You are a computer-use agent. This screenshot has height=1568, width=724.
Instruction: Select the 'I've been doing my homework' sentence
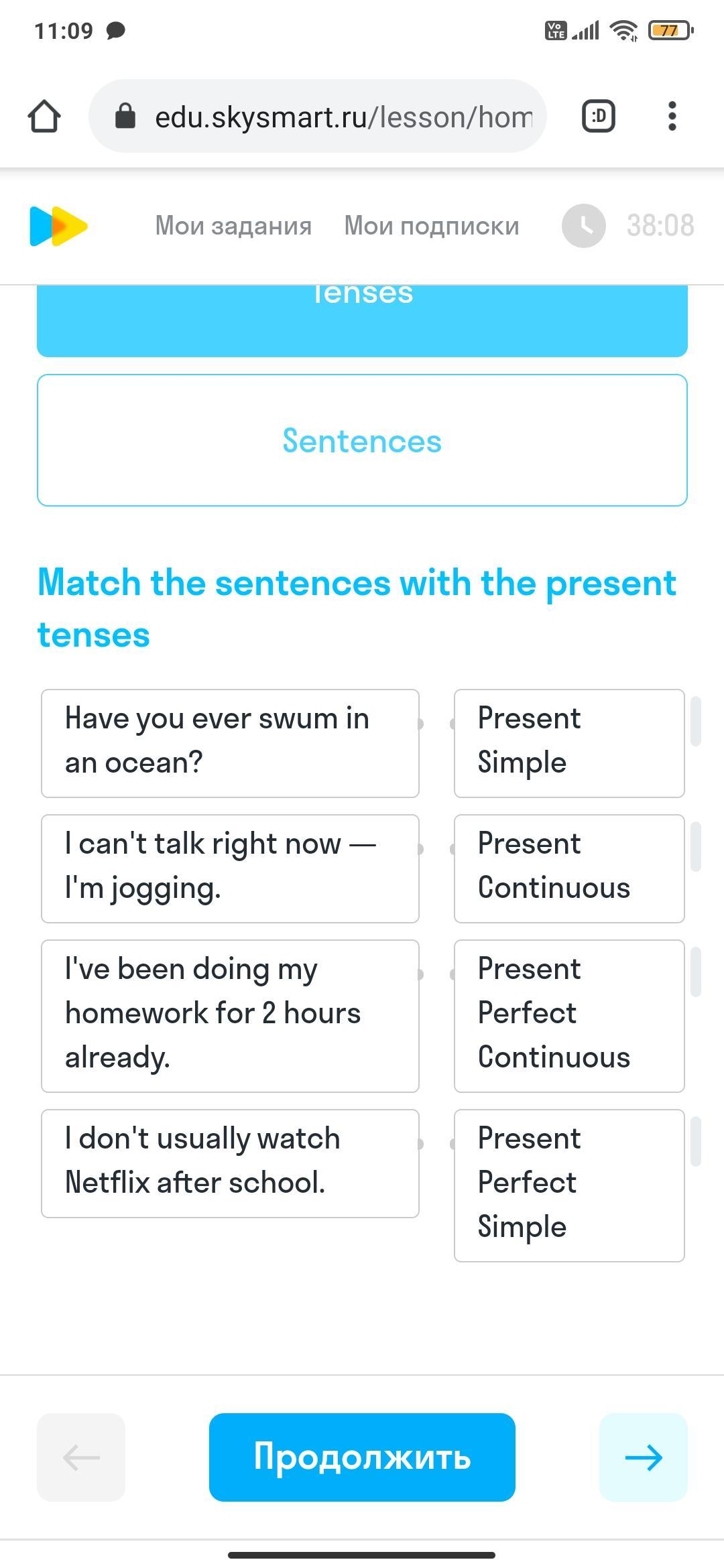pyautogui.click(x=230, y=1016)
